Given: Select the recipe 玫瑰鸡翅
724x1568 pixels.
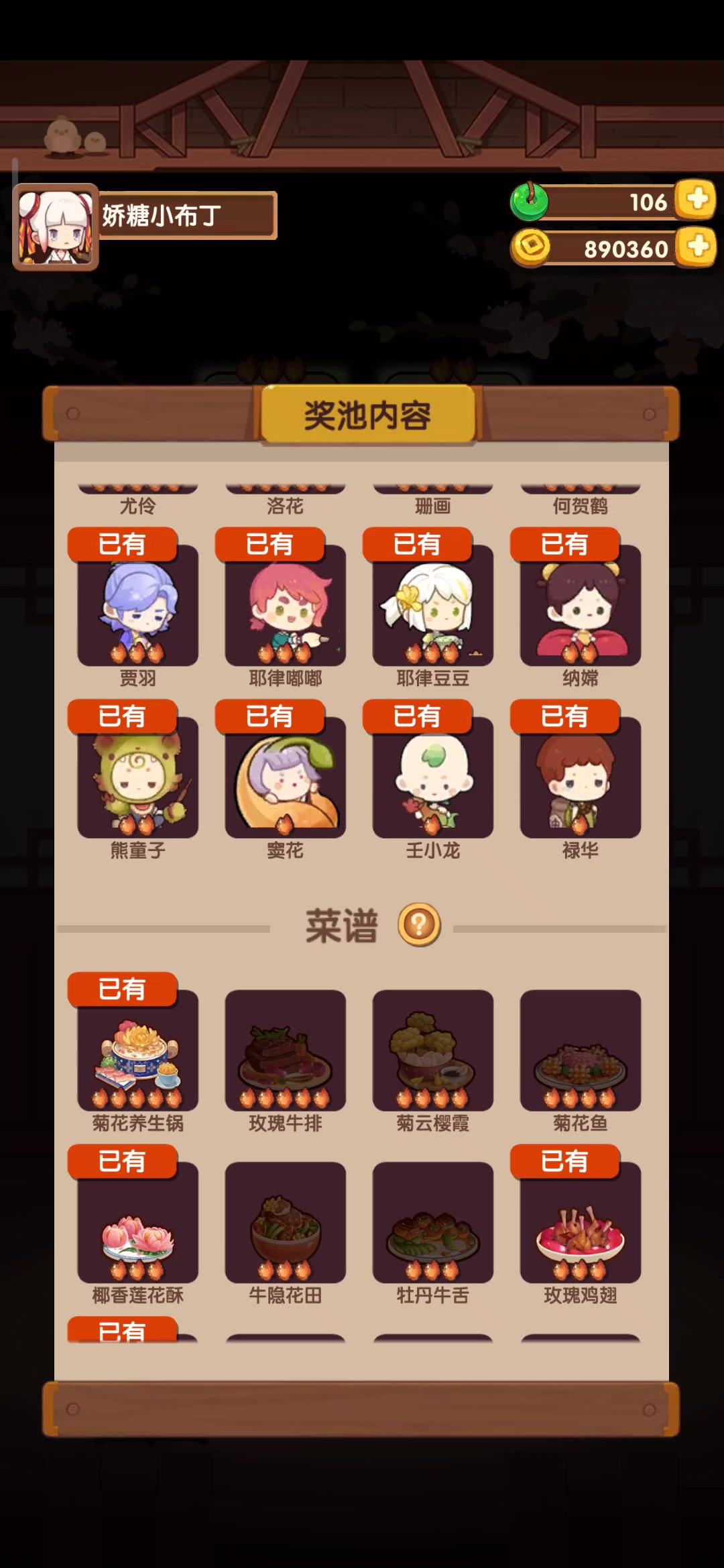Looking at the screenshot, I should [581, 1222].
